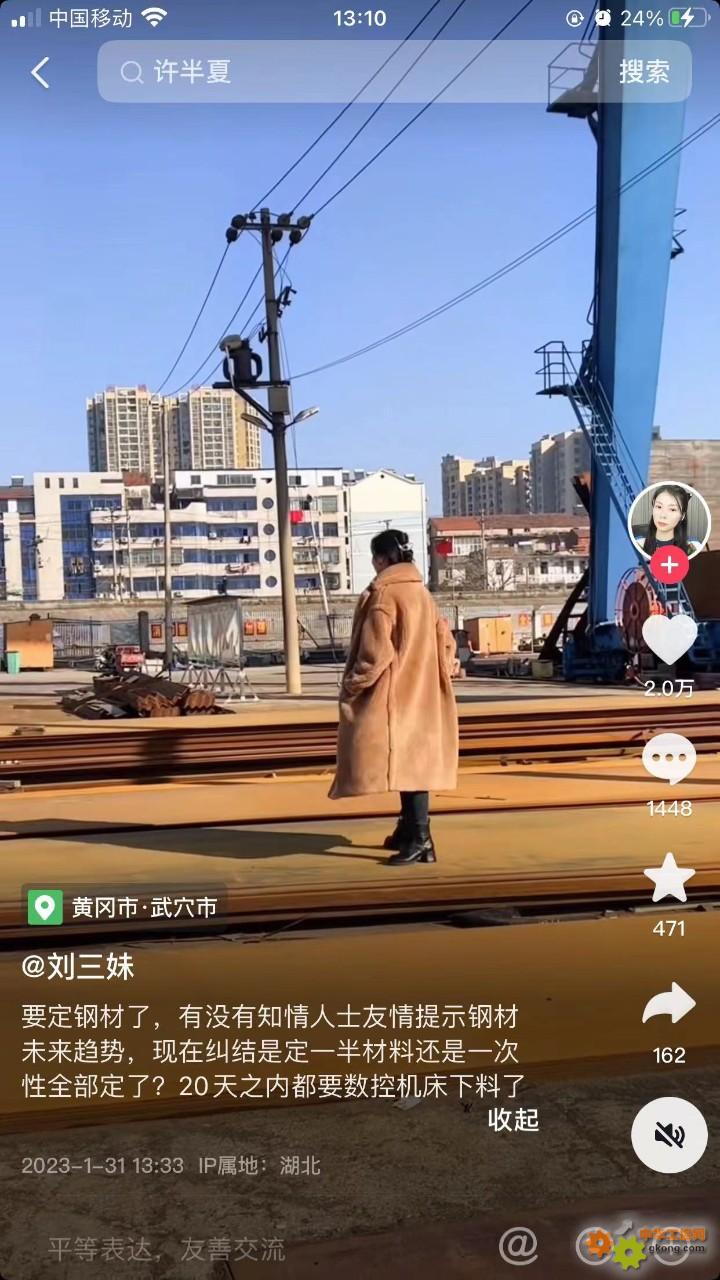The image size is (720, 1280).
Task: Open @刘三妹 user profile
Action: [x=78, y=966]
